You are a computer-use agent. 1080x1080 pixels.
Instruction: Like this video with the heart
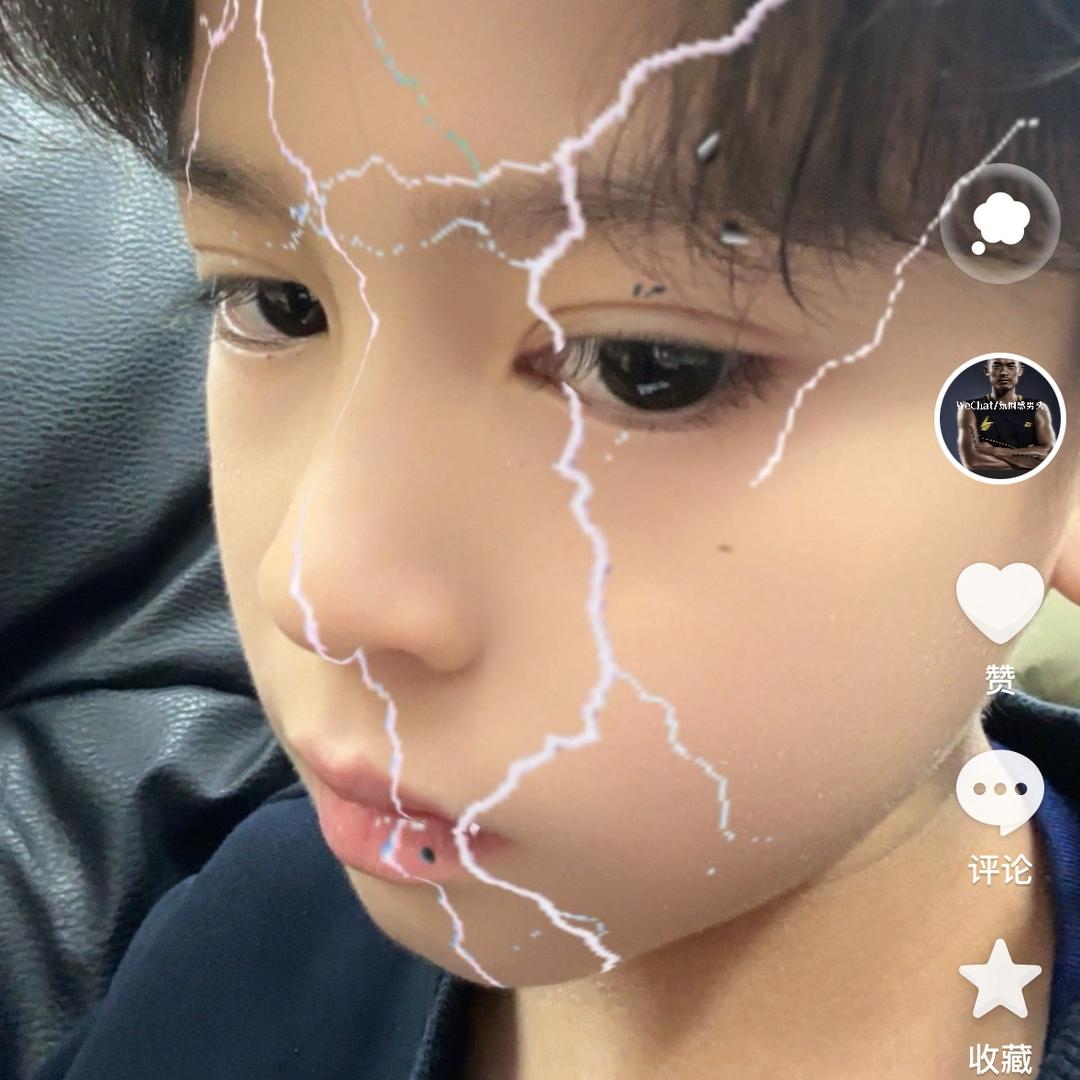pos(999,602)
